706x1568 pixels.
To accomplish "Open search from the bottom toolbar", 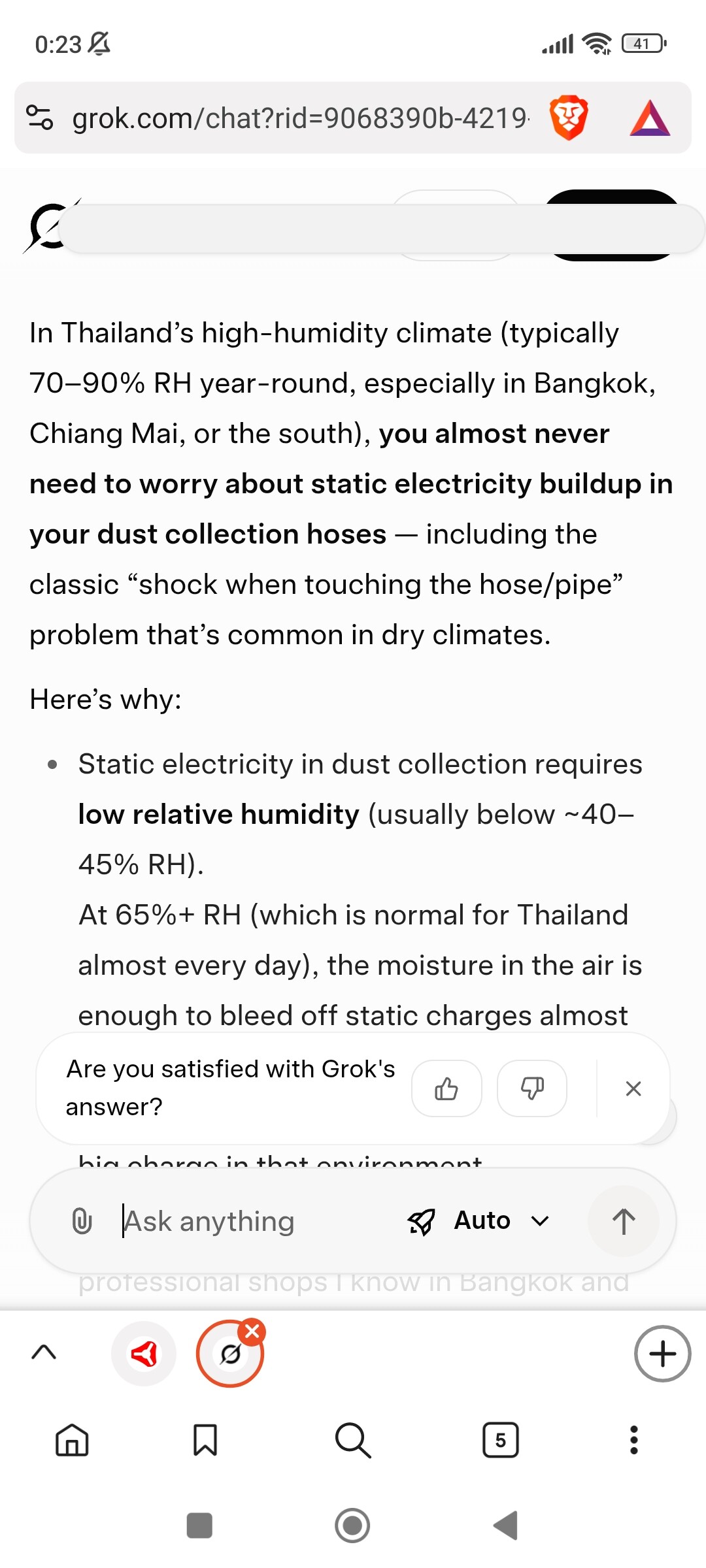I will (x=353, y=1440).
